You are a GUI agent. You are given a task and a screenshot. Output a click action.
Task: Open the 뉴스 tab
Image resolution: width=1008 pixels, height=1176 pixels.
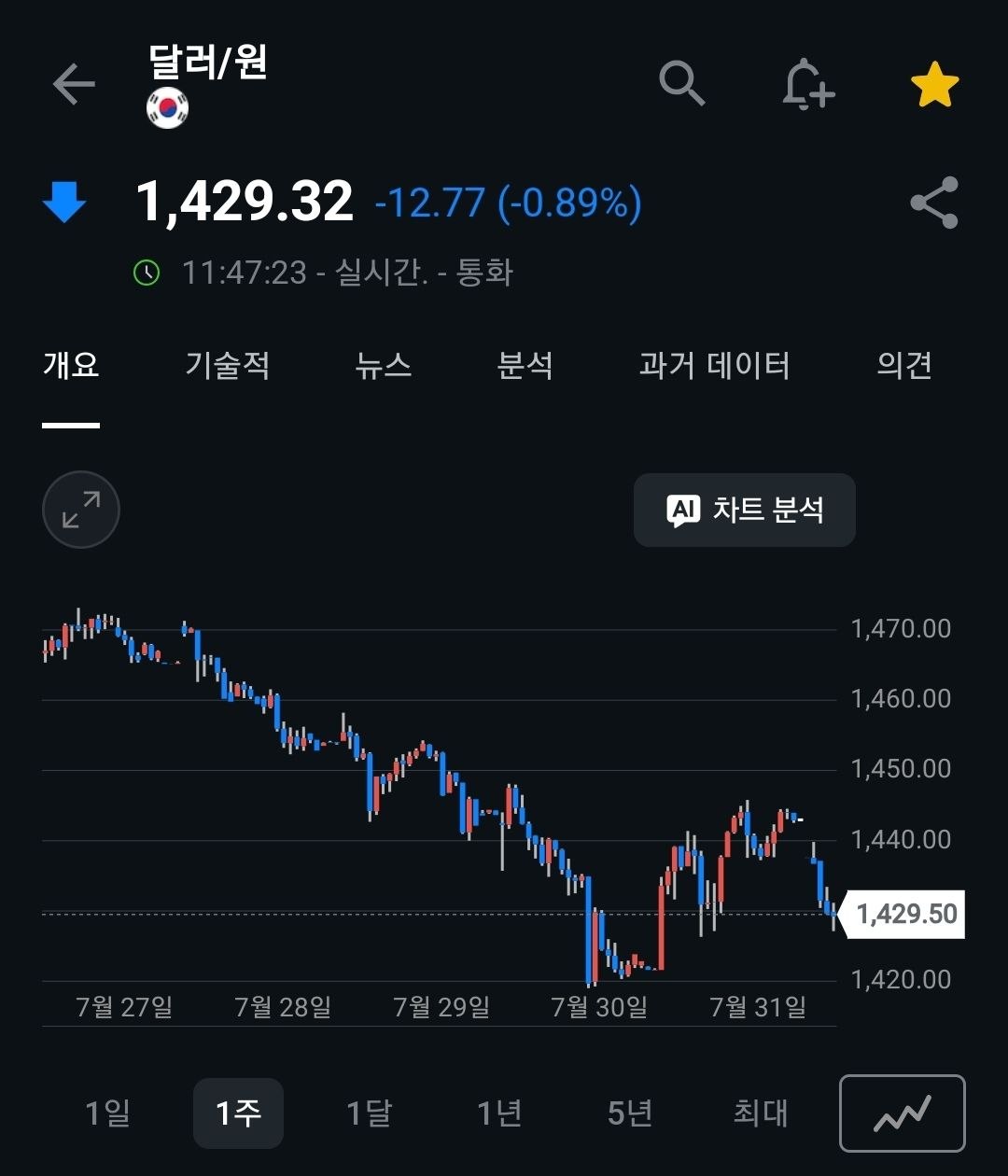(x=384, y=365)
